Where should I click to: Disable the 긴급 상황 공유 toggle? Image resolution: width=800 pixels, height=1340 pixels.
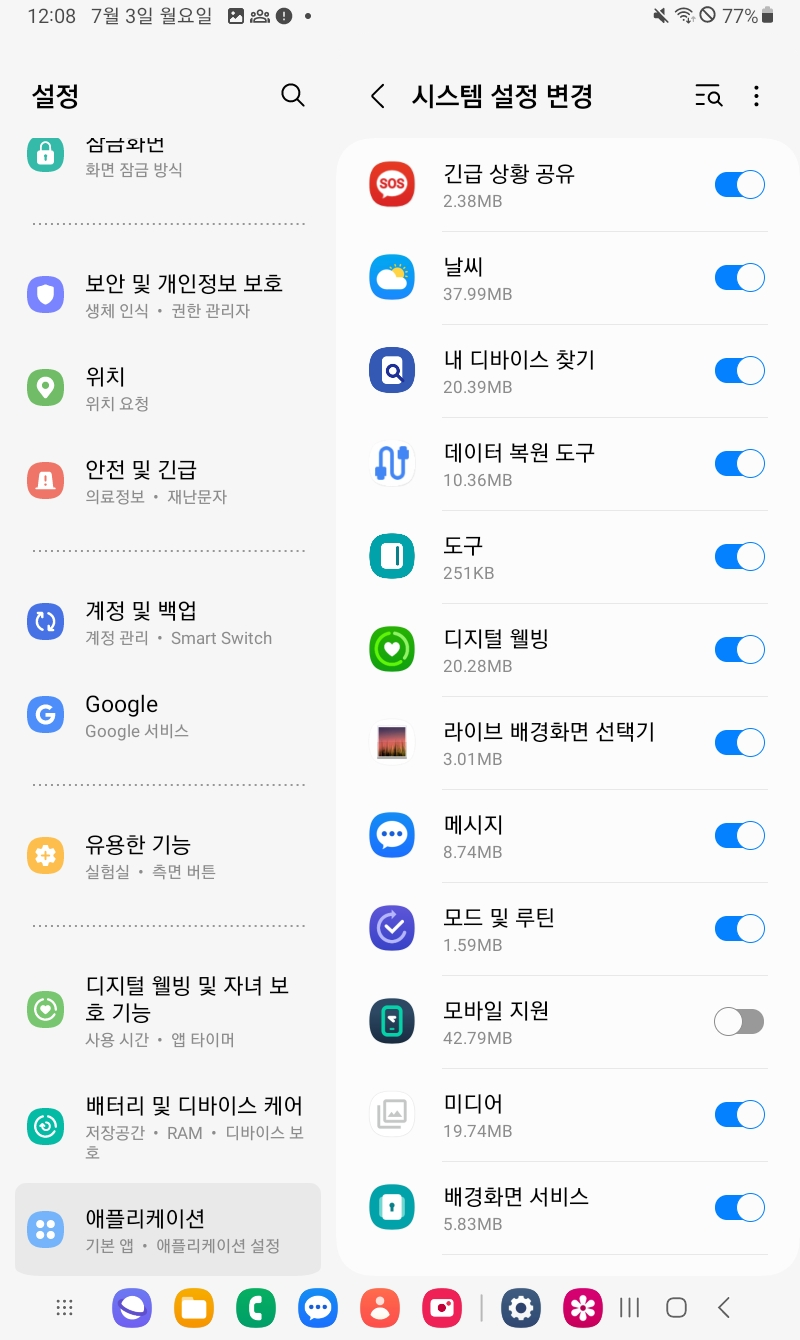coord(739,185)
